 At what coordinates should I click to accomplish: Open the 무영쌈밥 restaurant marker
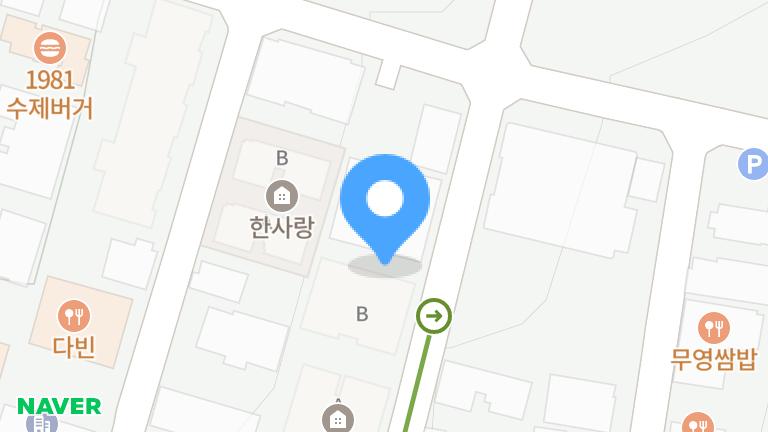[713, 328]
